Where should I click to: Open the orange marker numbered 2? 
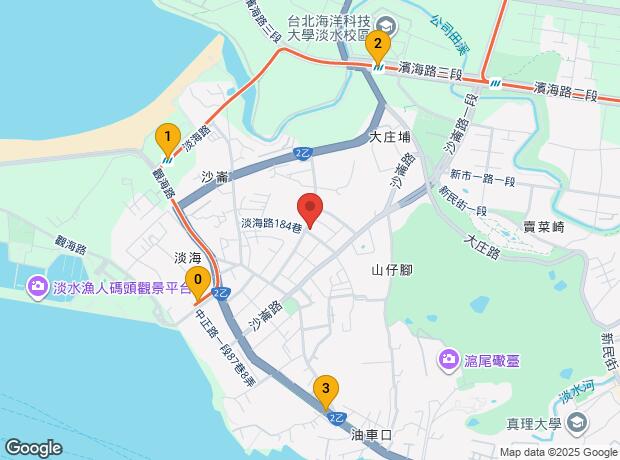click(377, 45)
